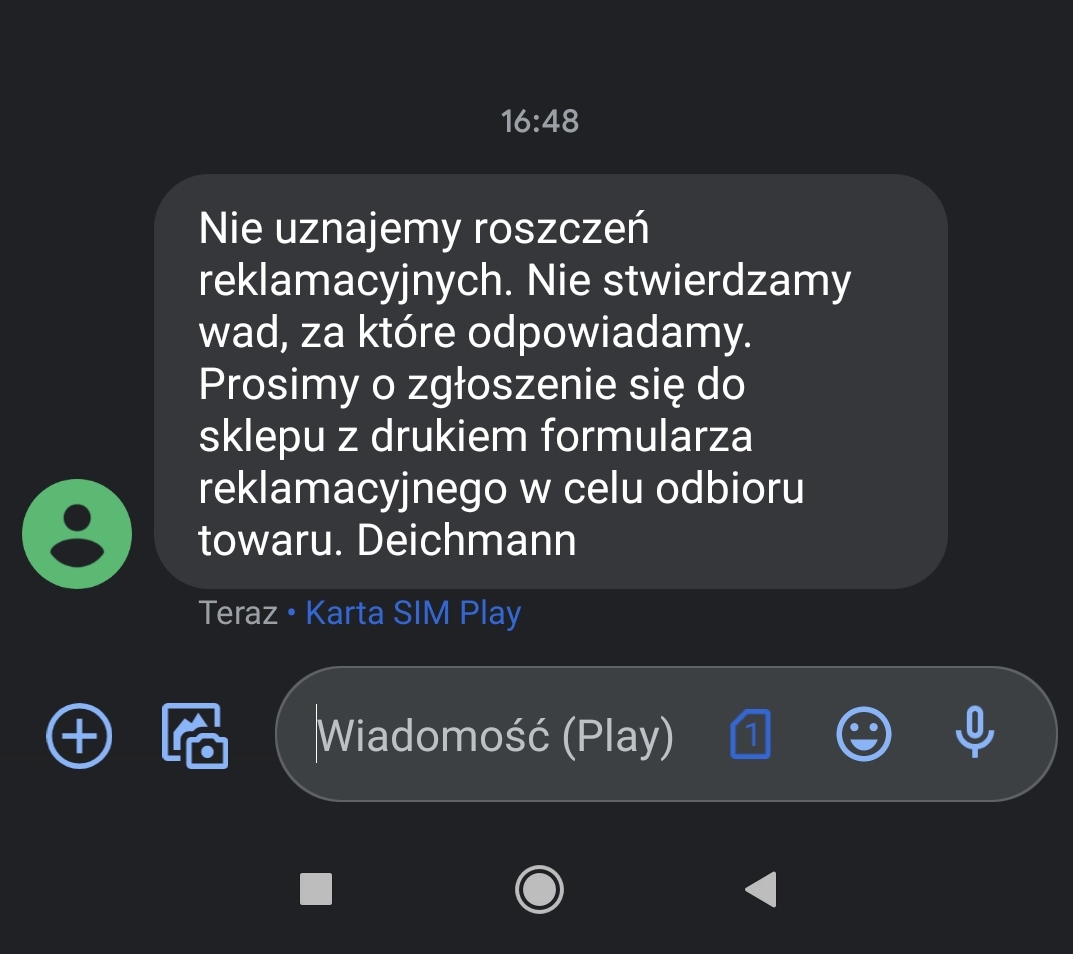Tap the plus icon to add attachments
The height and width of the screenshot is (954, 1073).
click(x=80, y=736)
